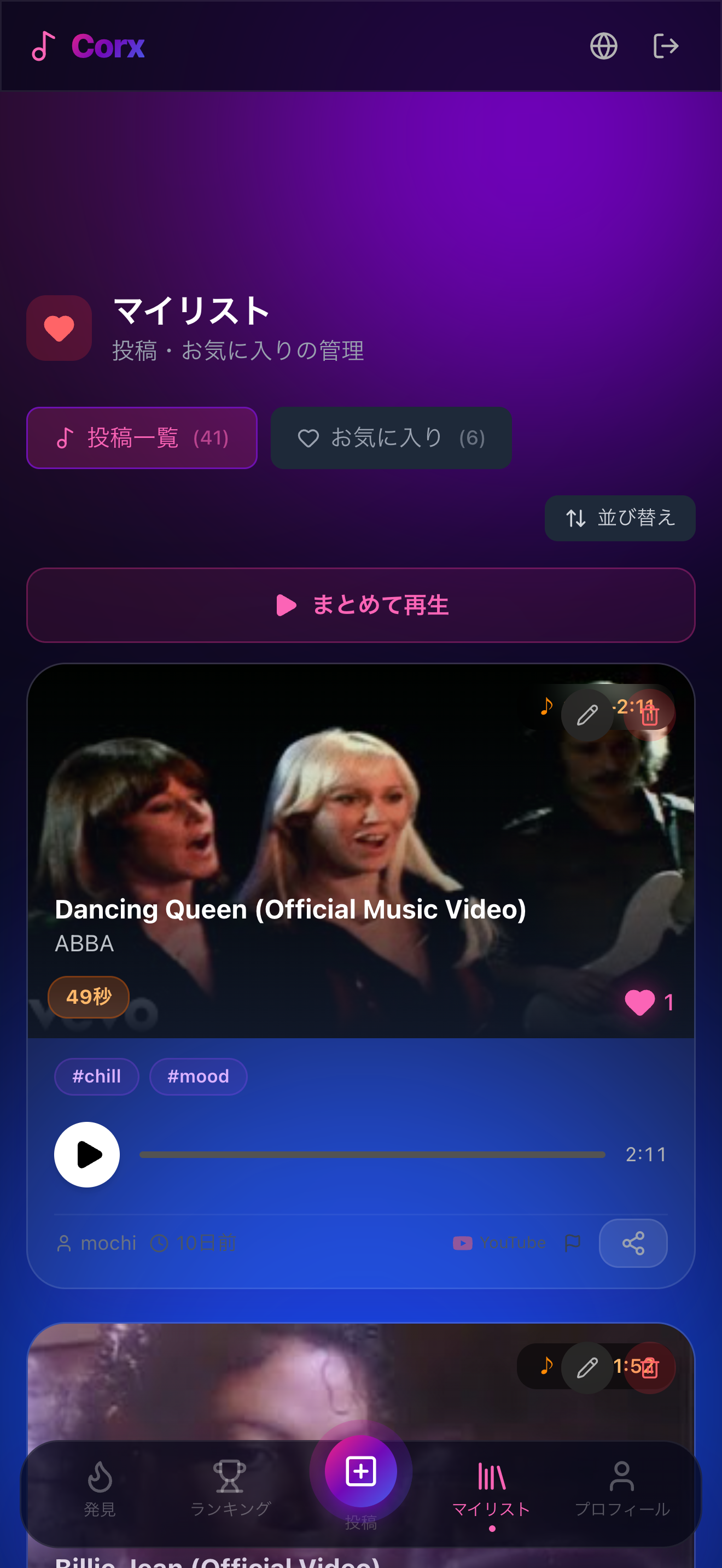Select the #chill tag

(x=97, y=1076)
